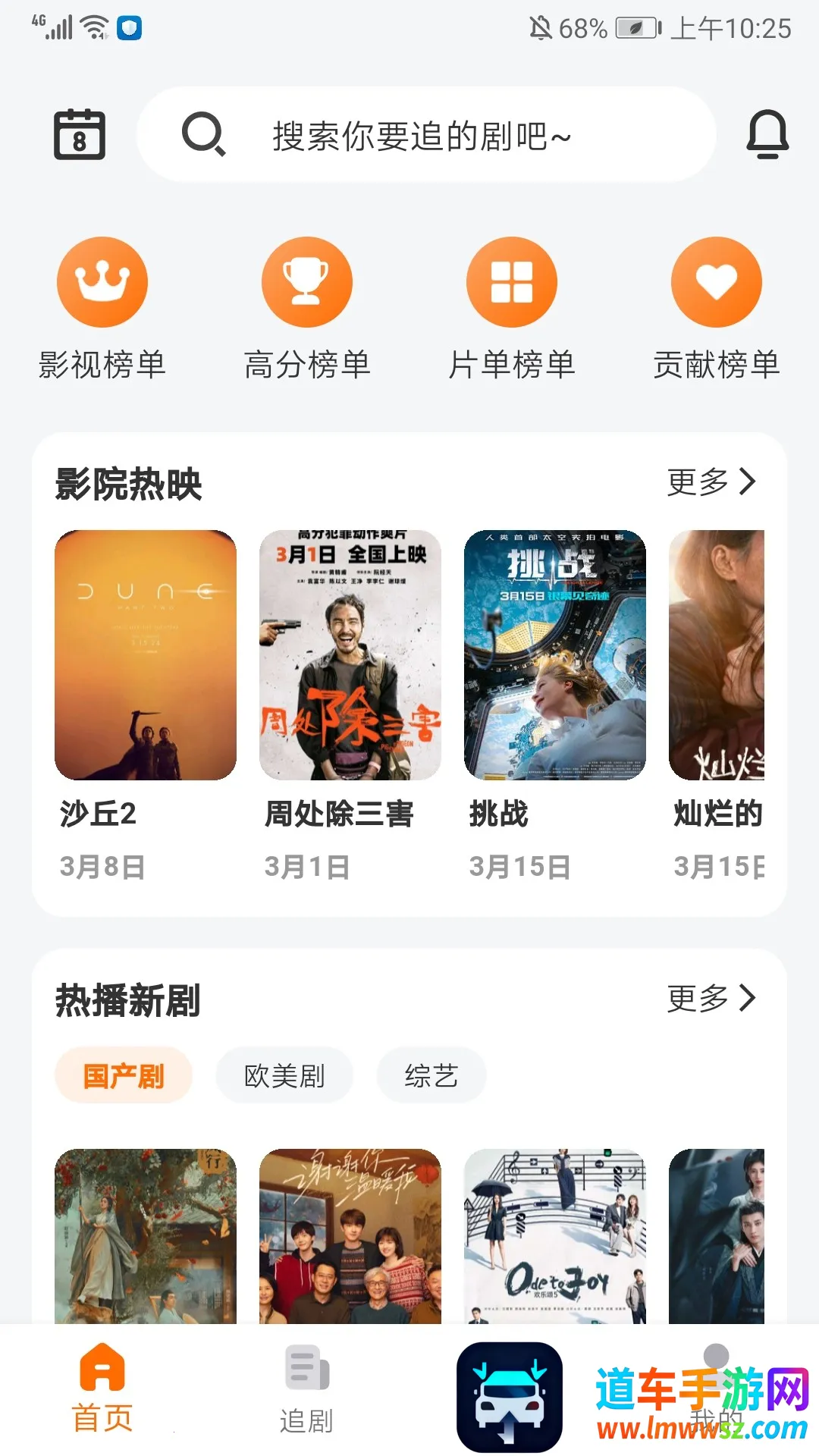The image size is (819, 1456).
Task: Open the notifications bell
Action: 767,135
